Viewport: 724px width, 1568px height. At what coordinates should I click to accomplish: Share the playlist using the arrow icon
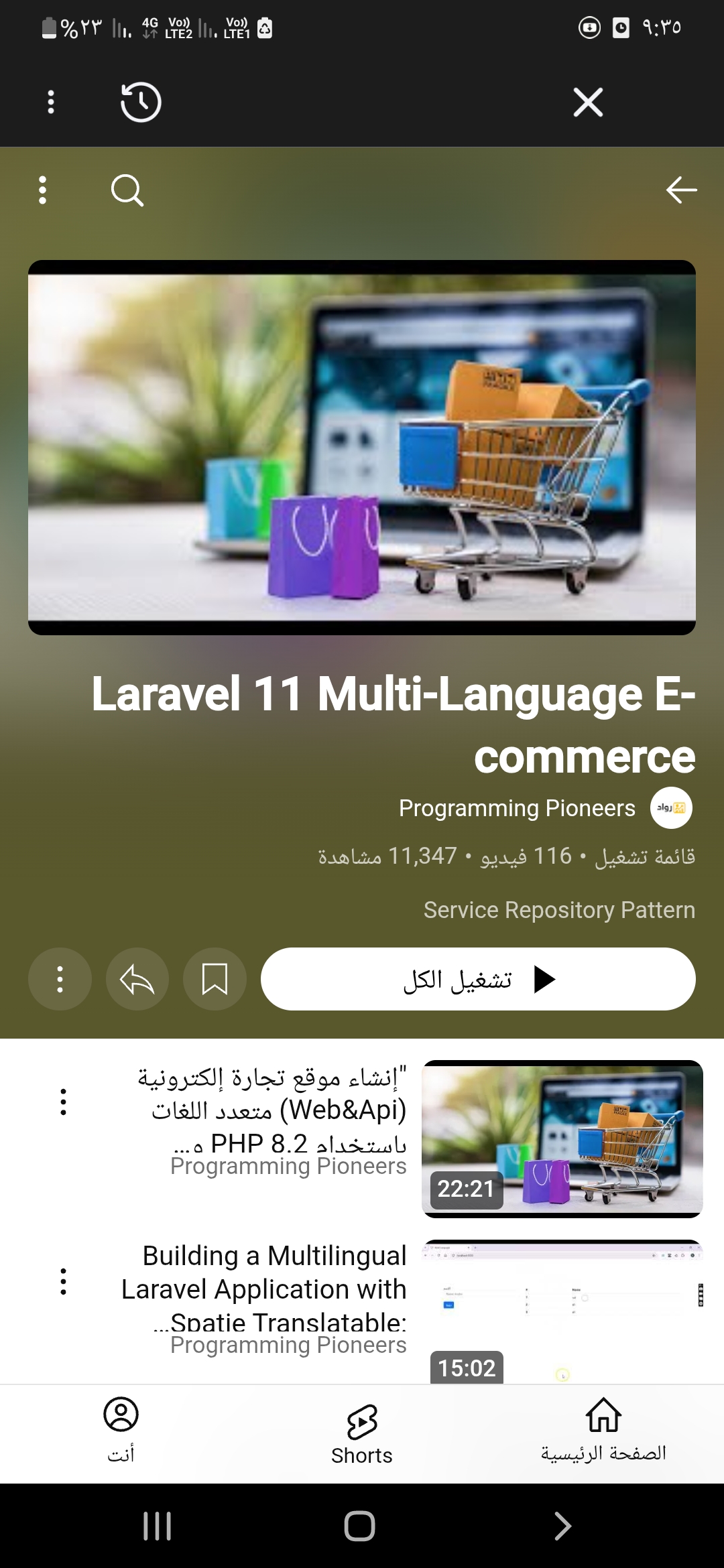(137, 979)
